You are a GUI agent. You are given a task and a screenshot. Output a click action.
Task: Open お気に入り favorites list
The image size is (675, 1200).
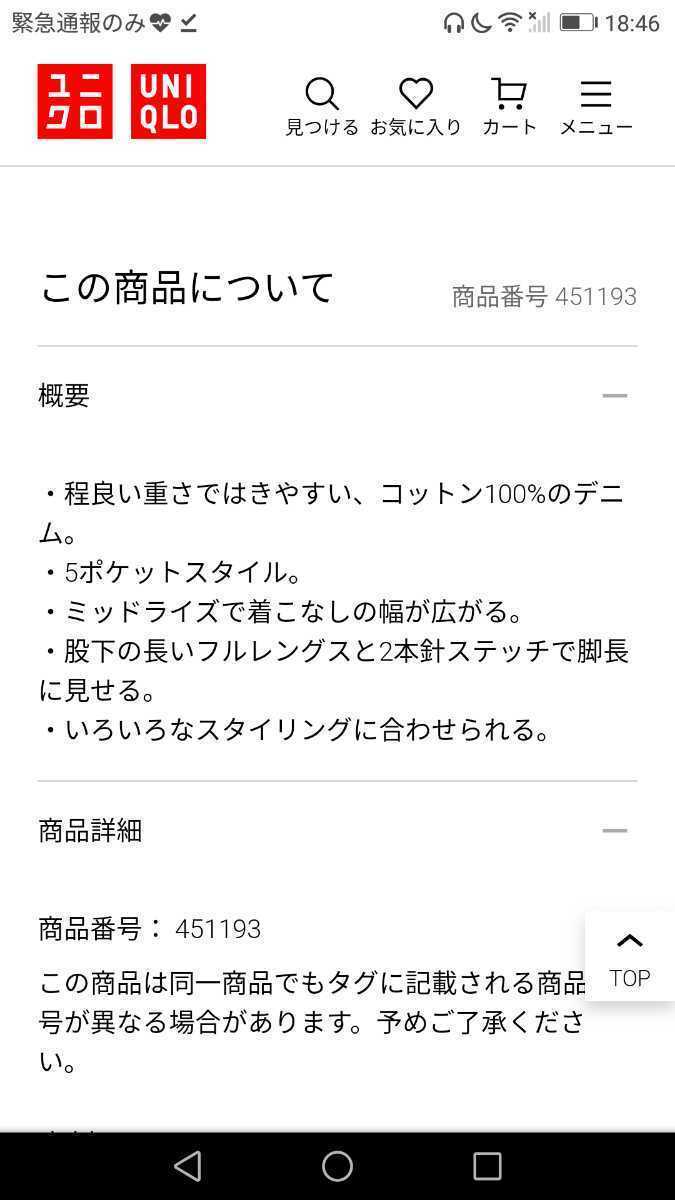point(416,105)
